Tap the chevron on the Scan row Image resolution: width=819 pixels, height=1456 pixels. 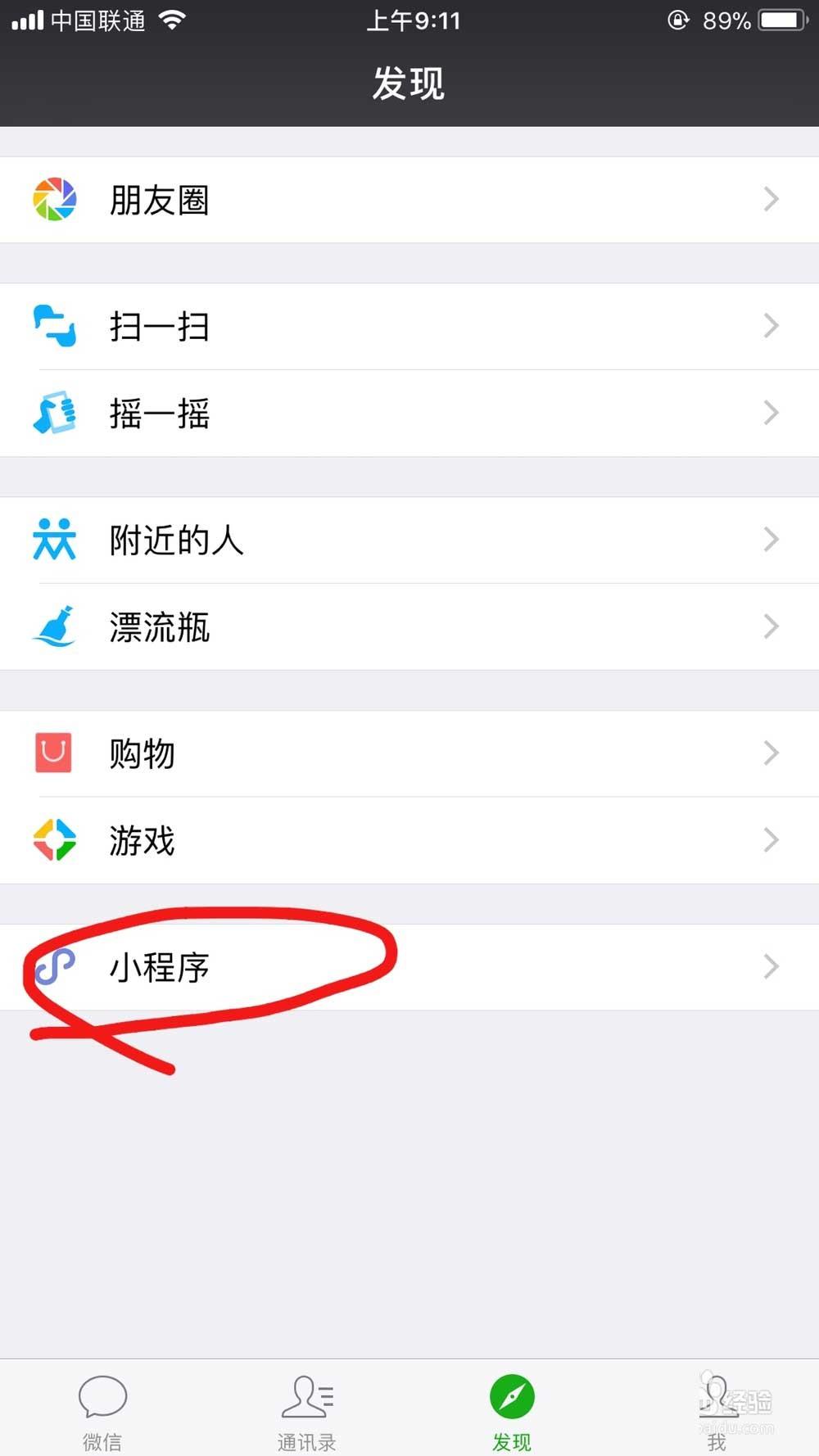tap(770, 326)
